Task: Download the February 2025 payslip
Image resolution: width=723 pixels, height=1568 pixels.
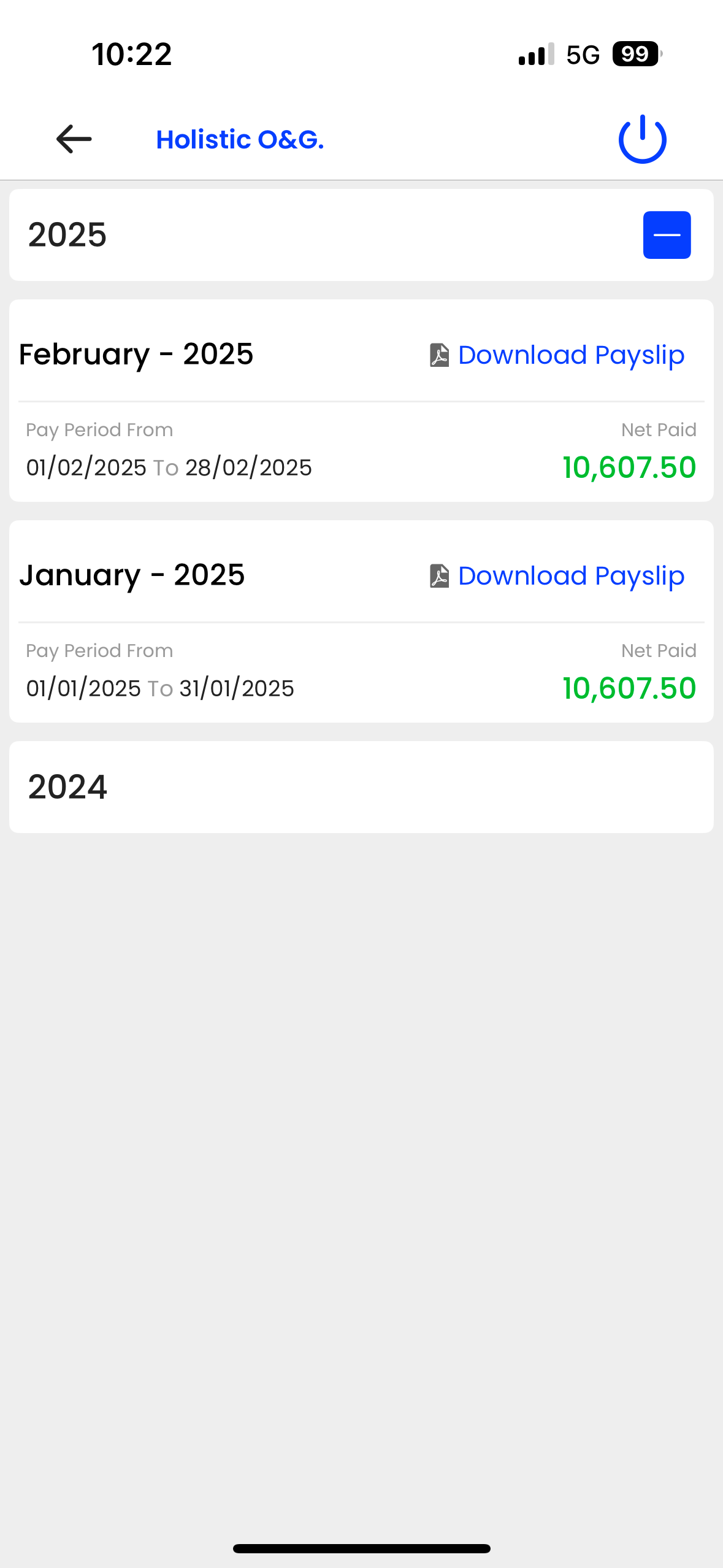Action: pos(557,355)
